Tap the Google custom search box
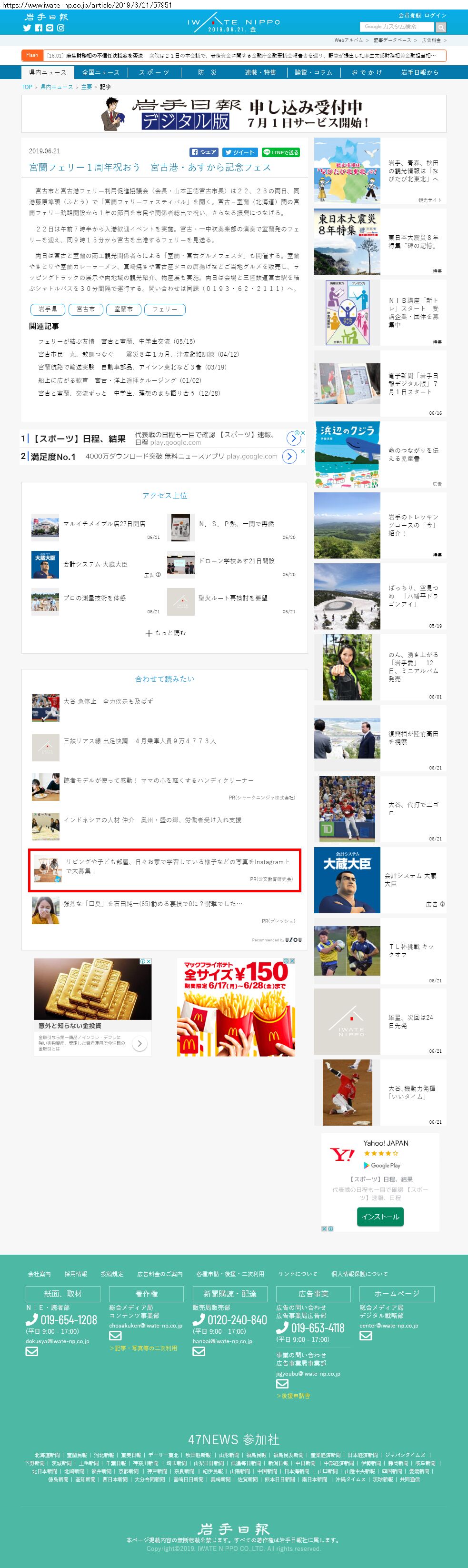 coord(396,27)
